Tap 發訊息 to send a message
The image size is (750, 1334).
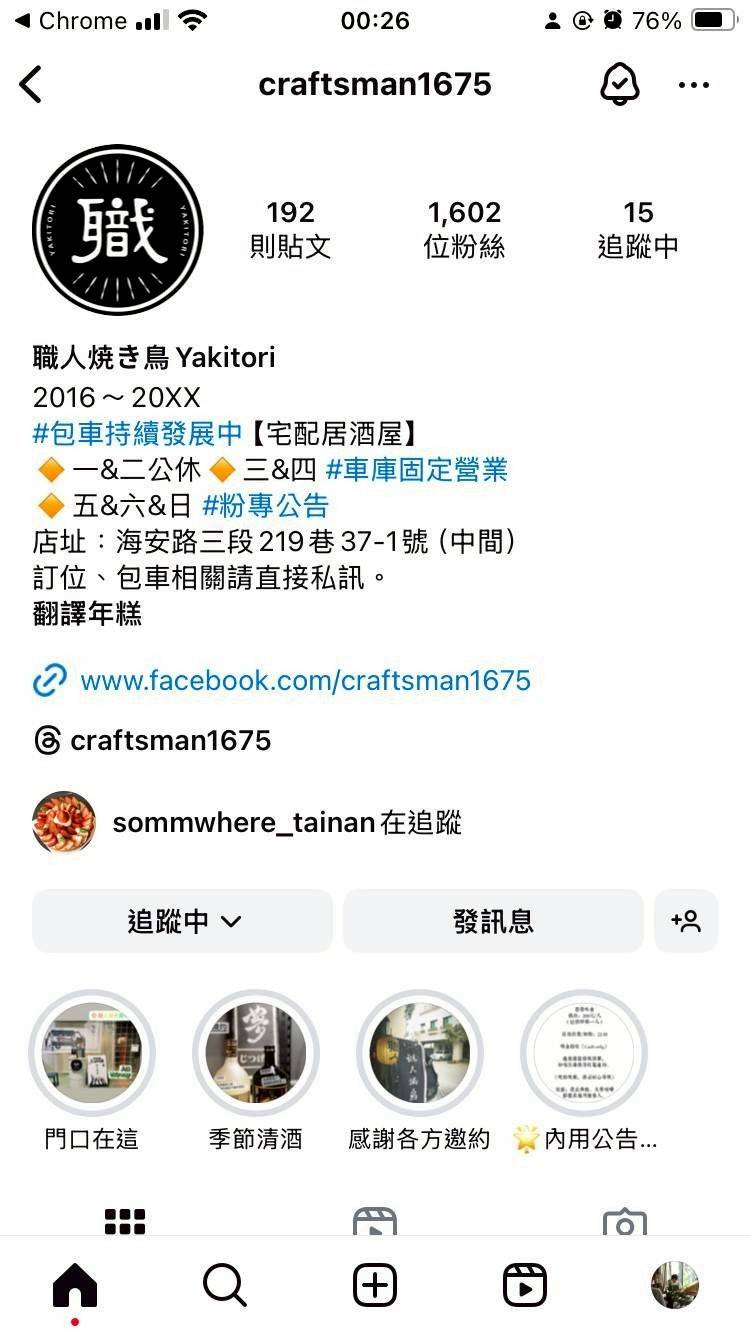[493, 921]
